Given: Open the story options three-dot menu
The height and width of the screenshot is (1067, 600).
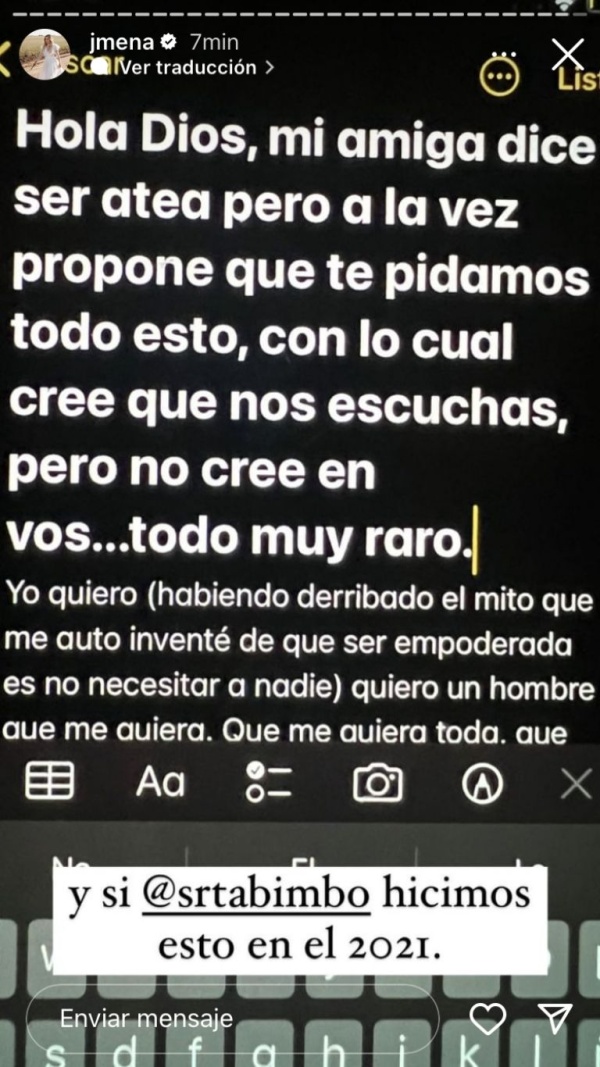Looking at the screenshot, I should [x=509, y=56].
